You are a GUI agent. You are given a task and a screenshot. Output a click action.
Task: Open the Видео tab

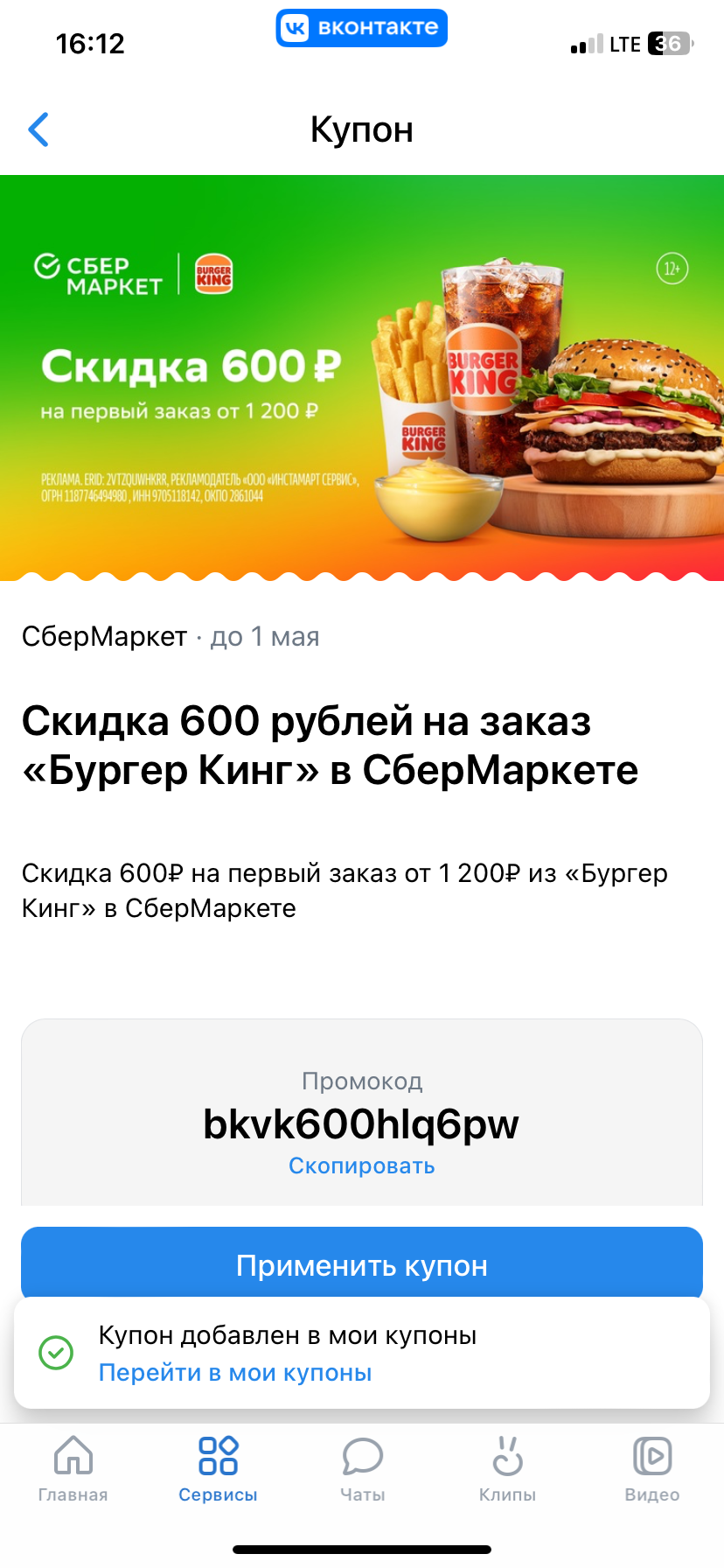click(652, 1470)
